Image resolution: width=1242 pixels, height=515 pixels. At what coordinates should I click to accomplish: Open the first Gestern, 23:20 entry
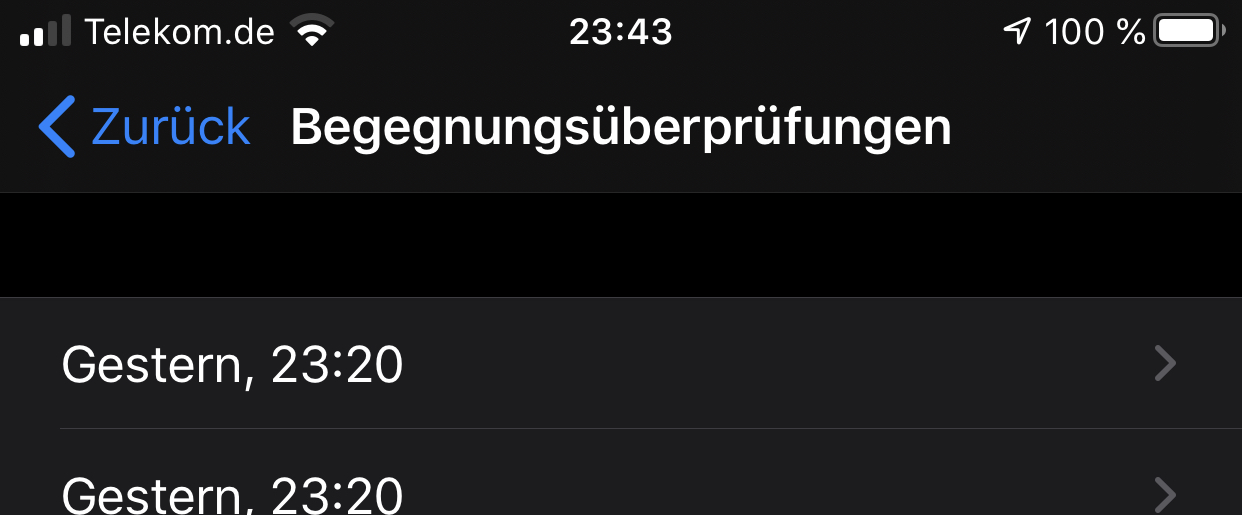pos(620,364)
